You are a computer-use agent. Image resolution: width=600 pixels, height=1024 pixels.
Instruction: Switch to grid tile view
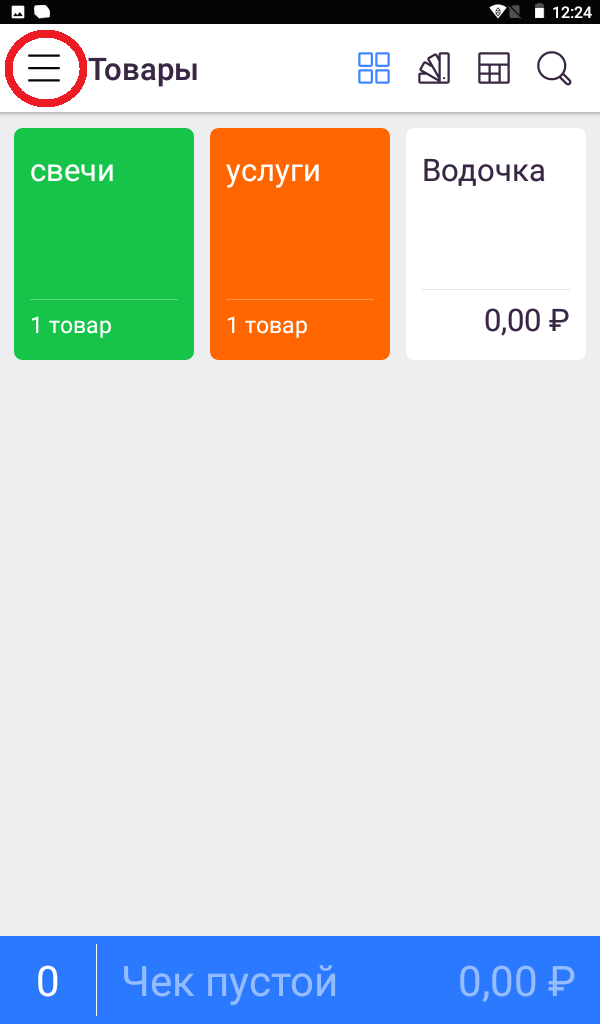point(374,68)
